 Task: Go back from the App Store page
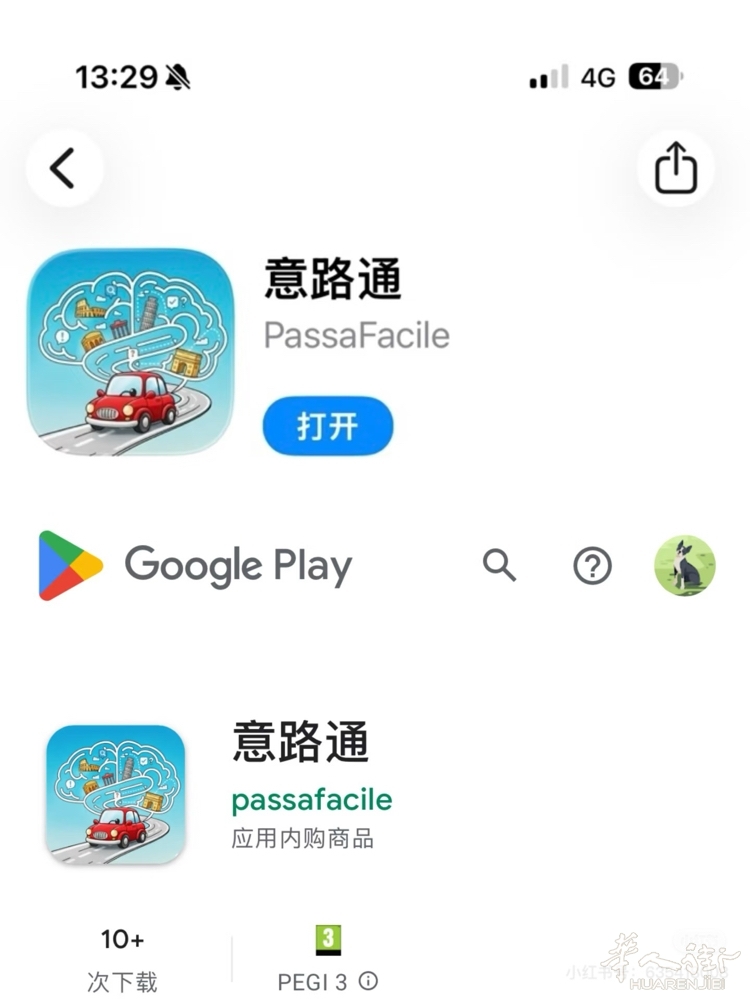click(64, 168)
